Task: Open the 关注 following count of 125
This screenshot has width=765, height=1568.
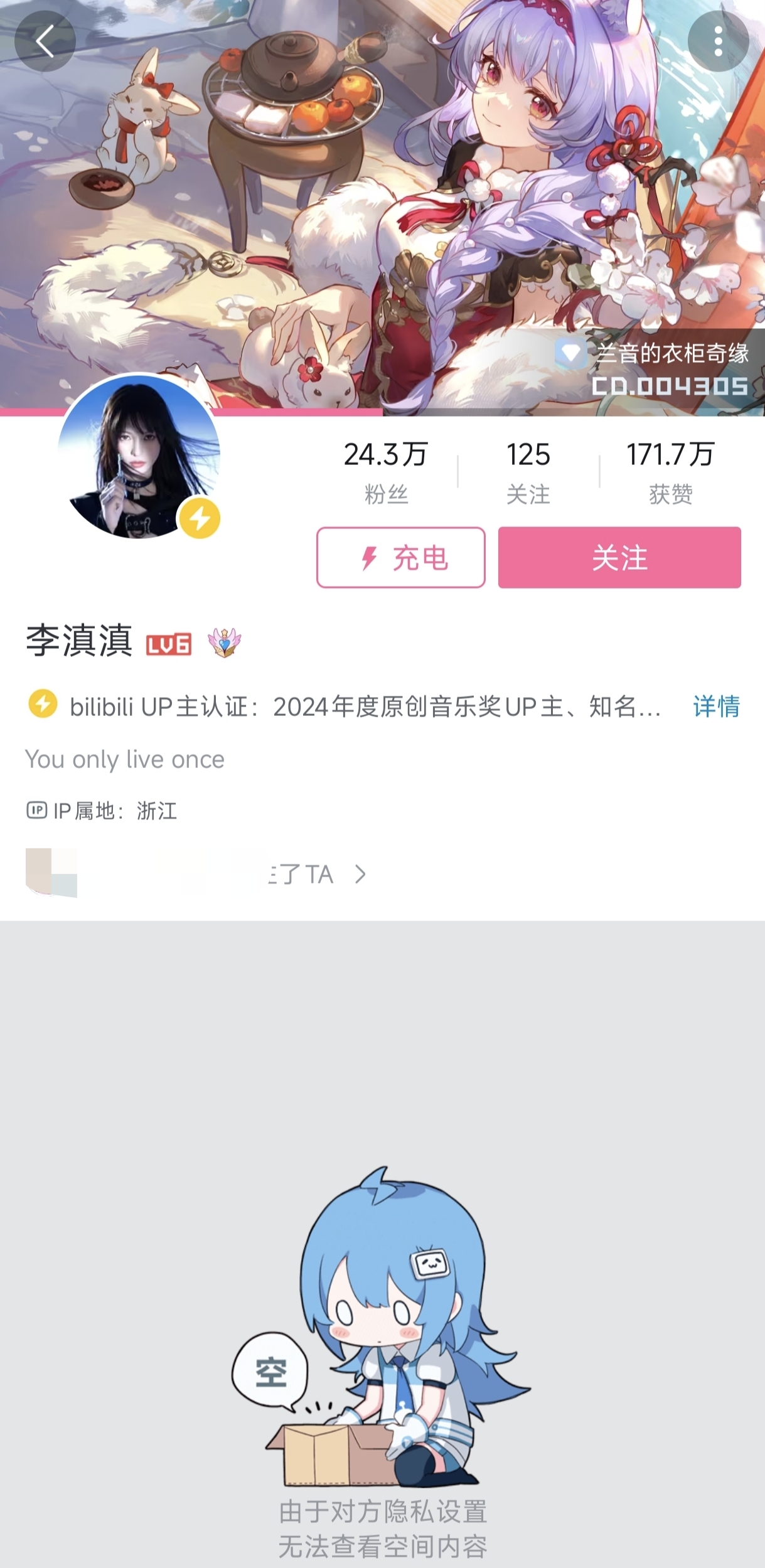Action: [528, 471]
